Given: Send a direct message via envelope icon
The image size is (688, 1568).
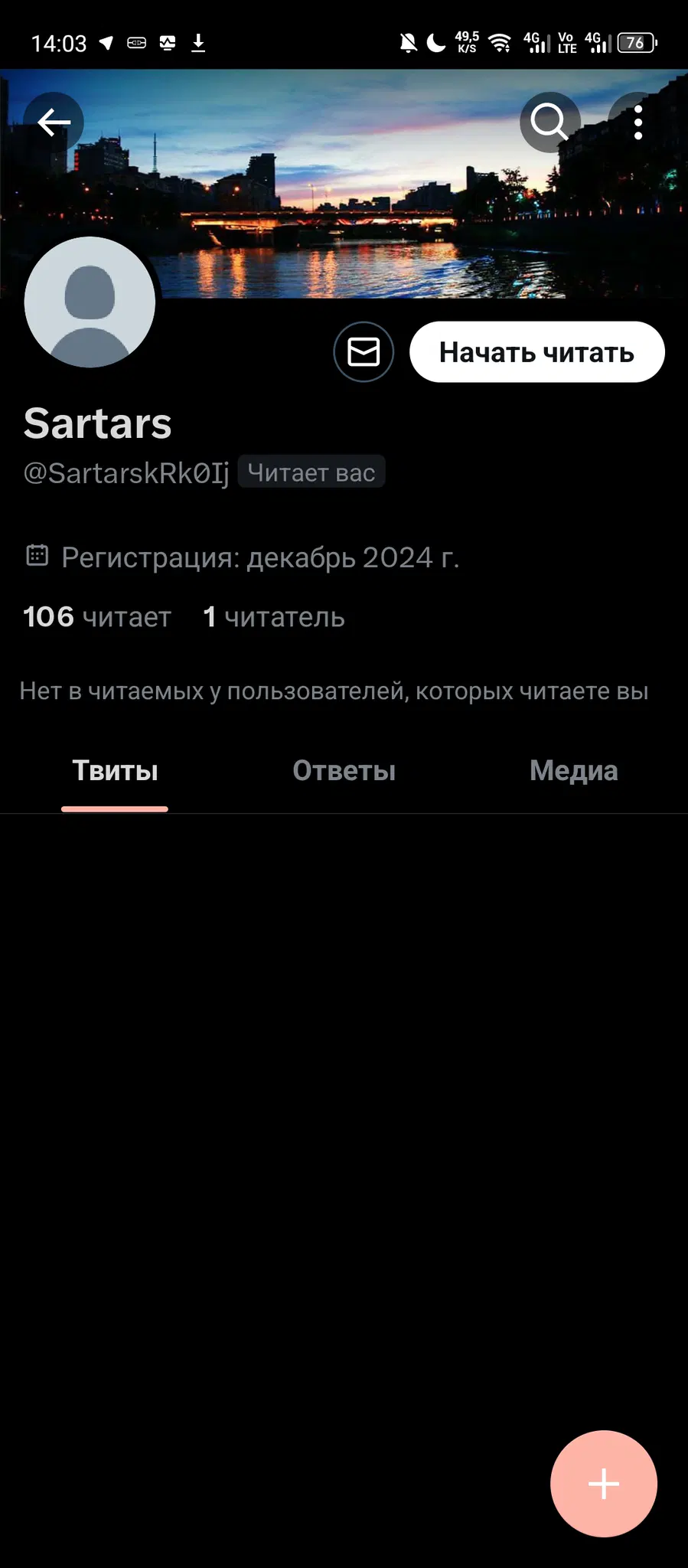Looking at the screenshot, I should 364,352.
